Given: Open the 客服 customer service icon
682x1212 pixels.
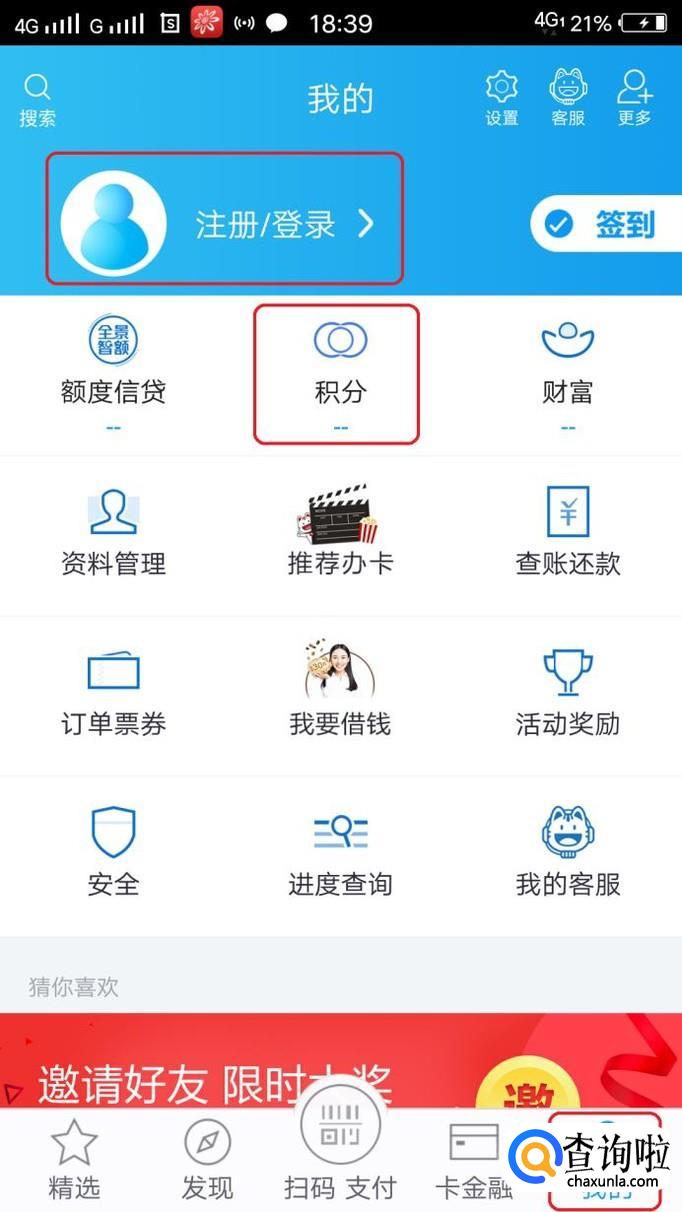Looking at the screenshot, I should (x=568, y=98).
